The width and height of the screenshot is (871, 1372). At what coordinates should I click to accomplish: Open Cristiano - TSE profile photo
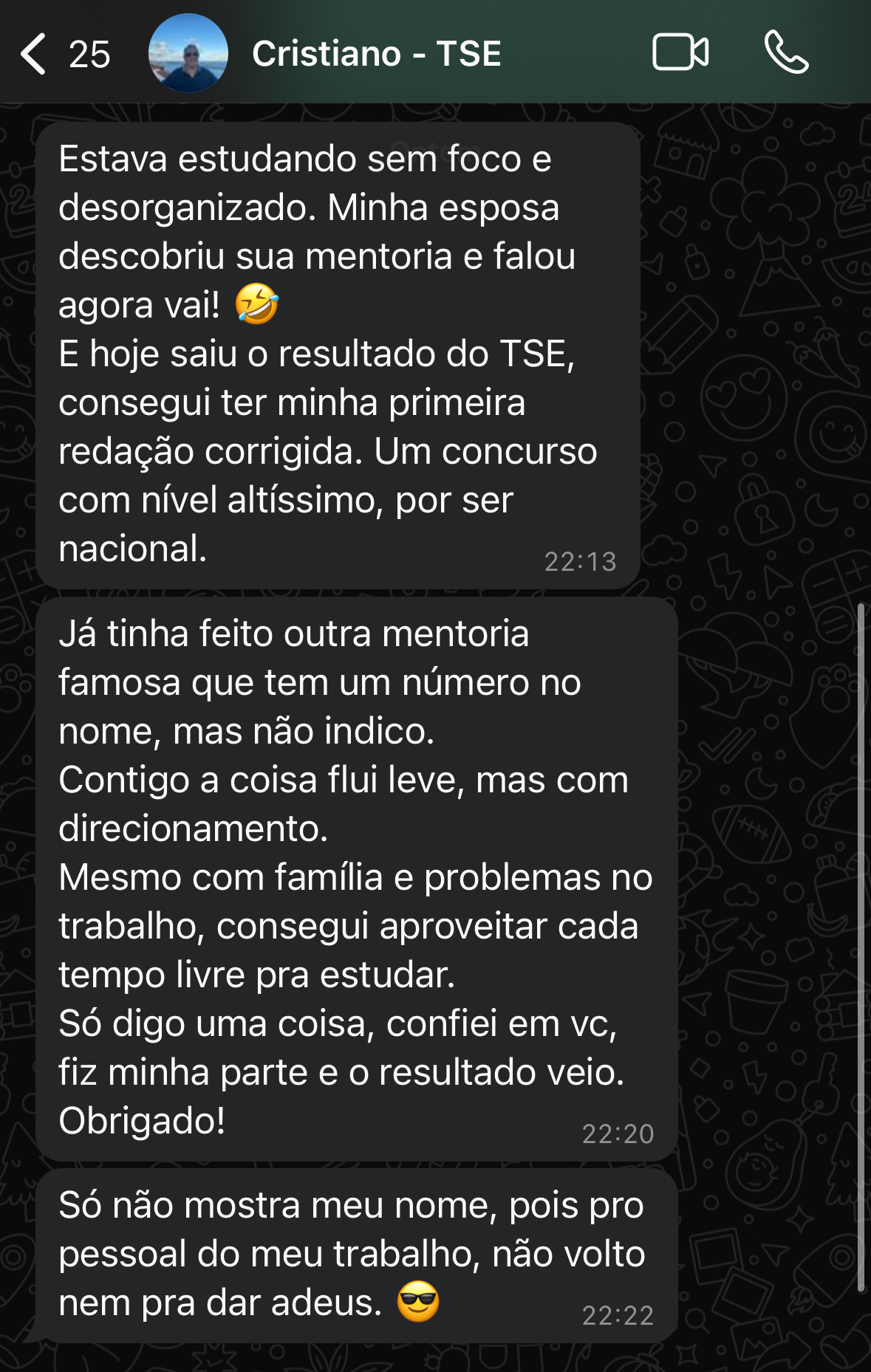[188, 54]
